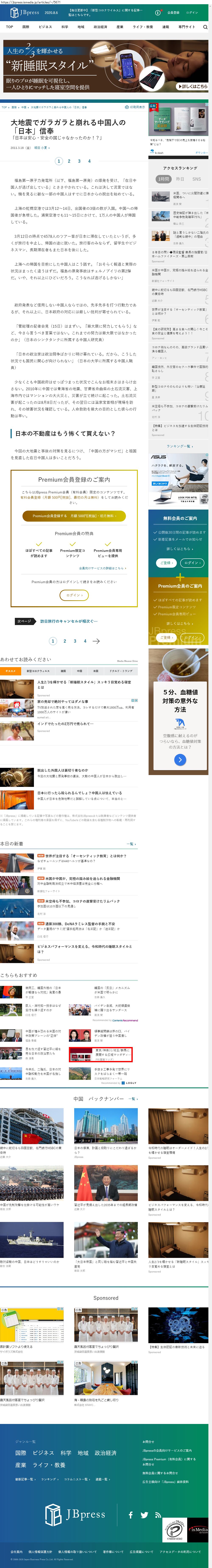Go to the ビジネス navigation section
The height and width of the screenshot is (1568, 212).
pyautogui.click(x=45, y=27)
